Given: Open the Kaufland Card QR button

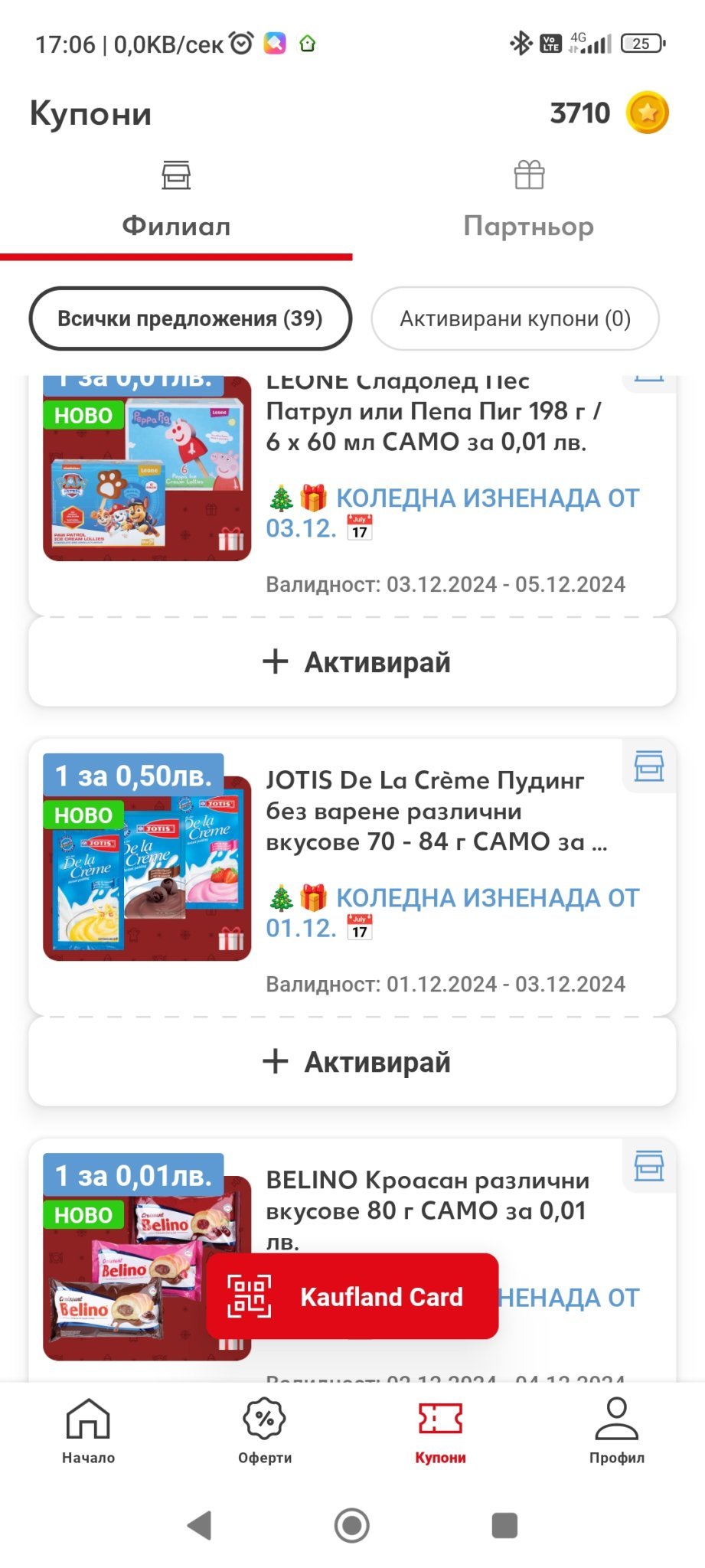Looking at the screenshot, I should tap(352, 1296).
